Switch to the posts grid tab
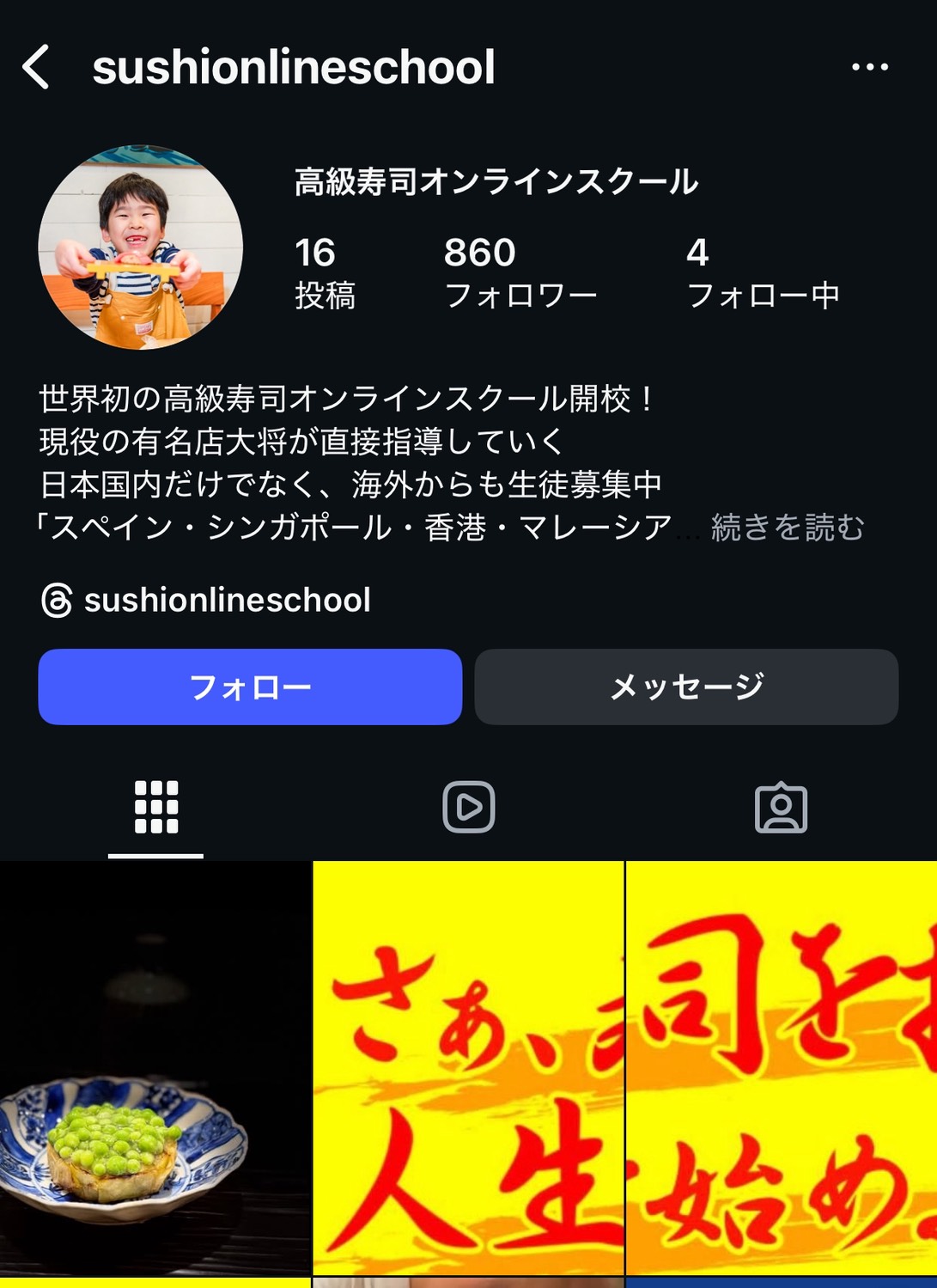 (156, 807)
